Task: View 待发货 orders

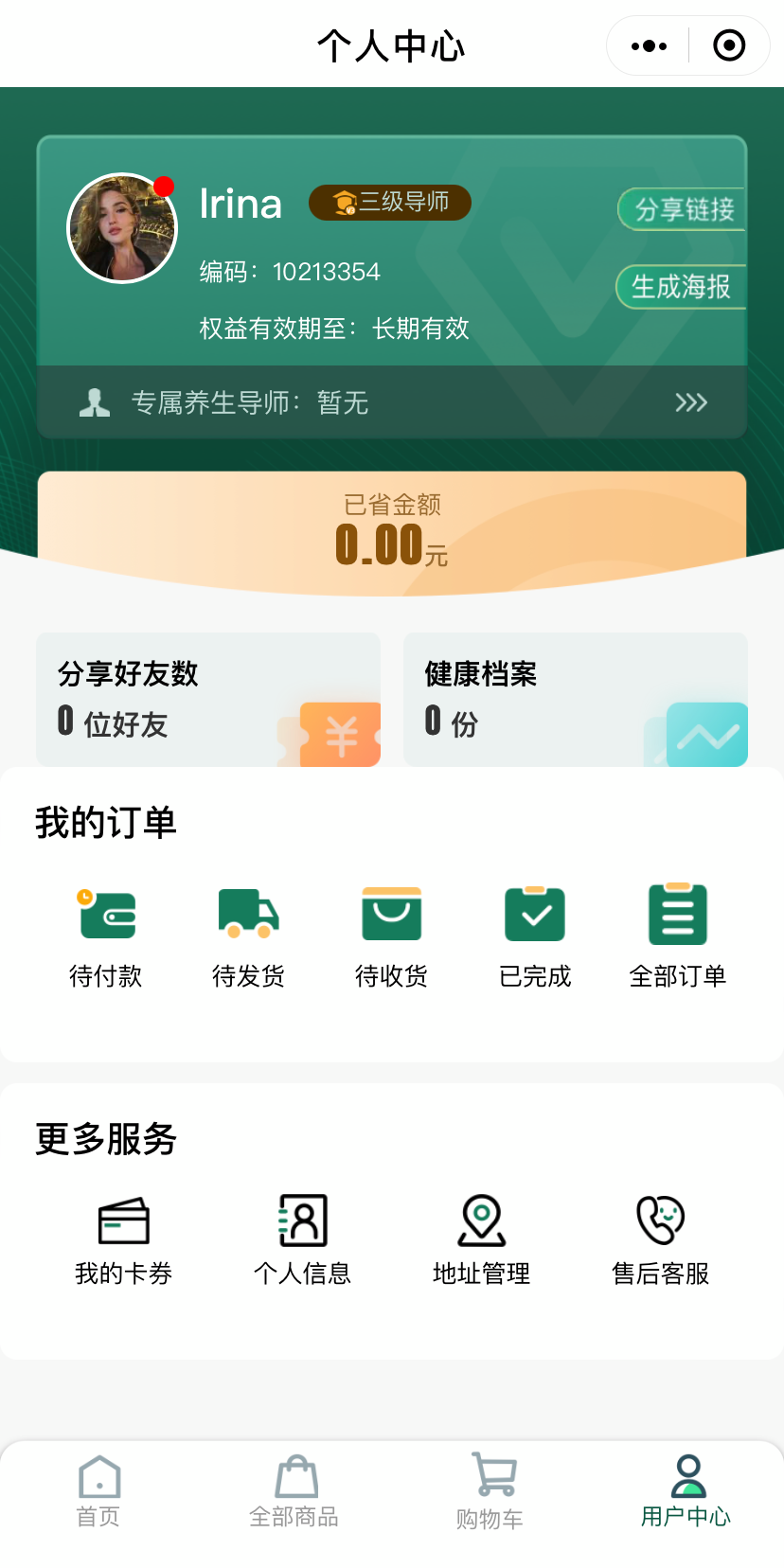Action: point(248,935)
